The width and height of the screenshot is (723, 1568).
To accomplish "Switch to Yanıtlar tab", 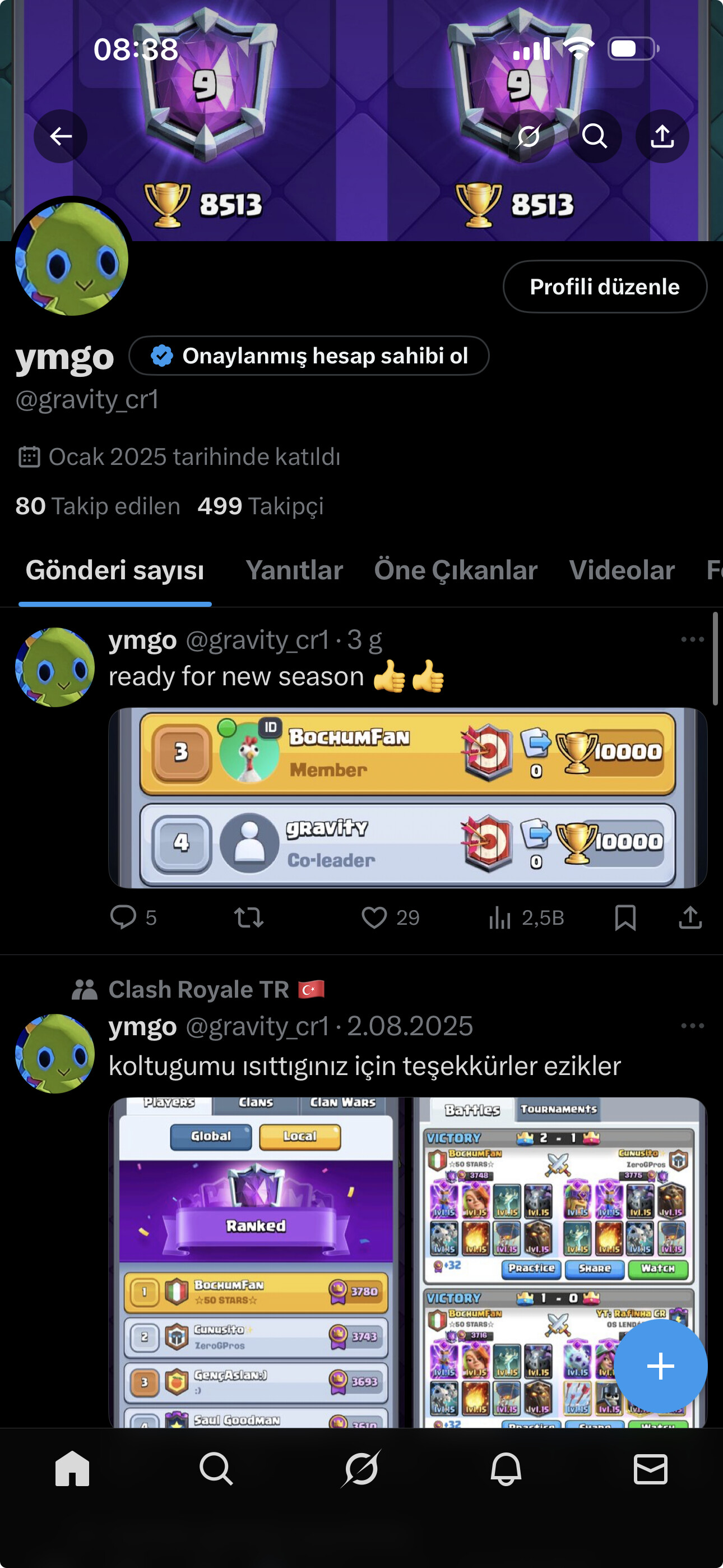I will tap(294, 570).
